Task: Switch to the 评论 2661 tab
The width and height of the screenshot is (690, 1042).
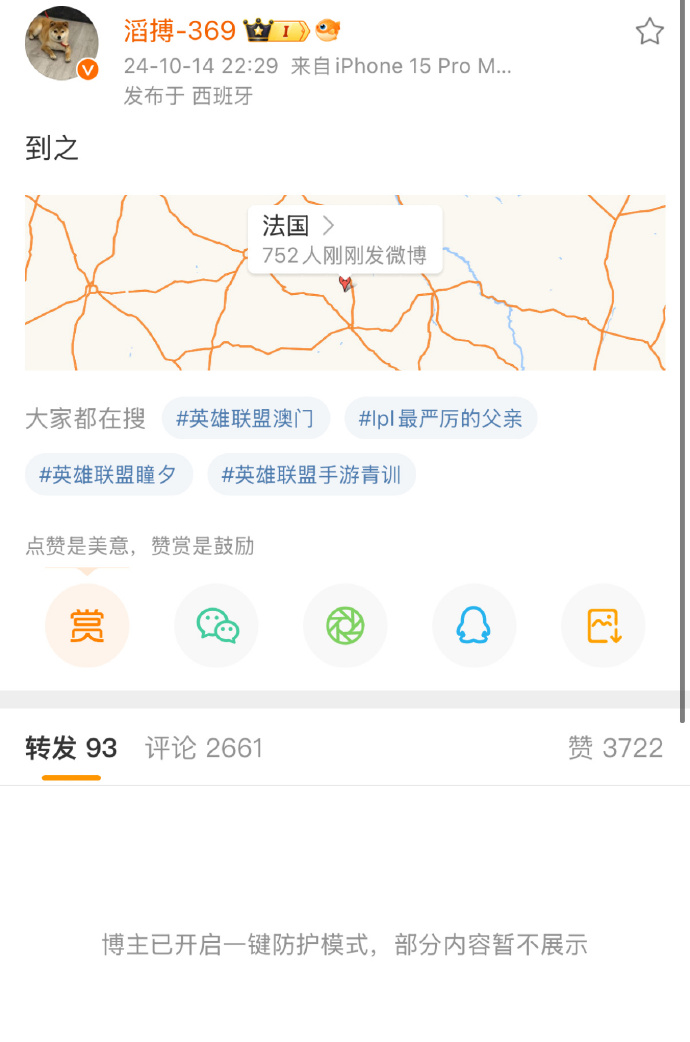Action: coord(204,748)
